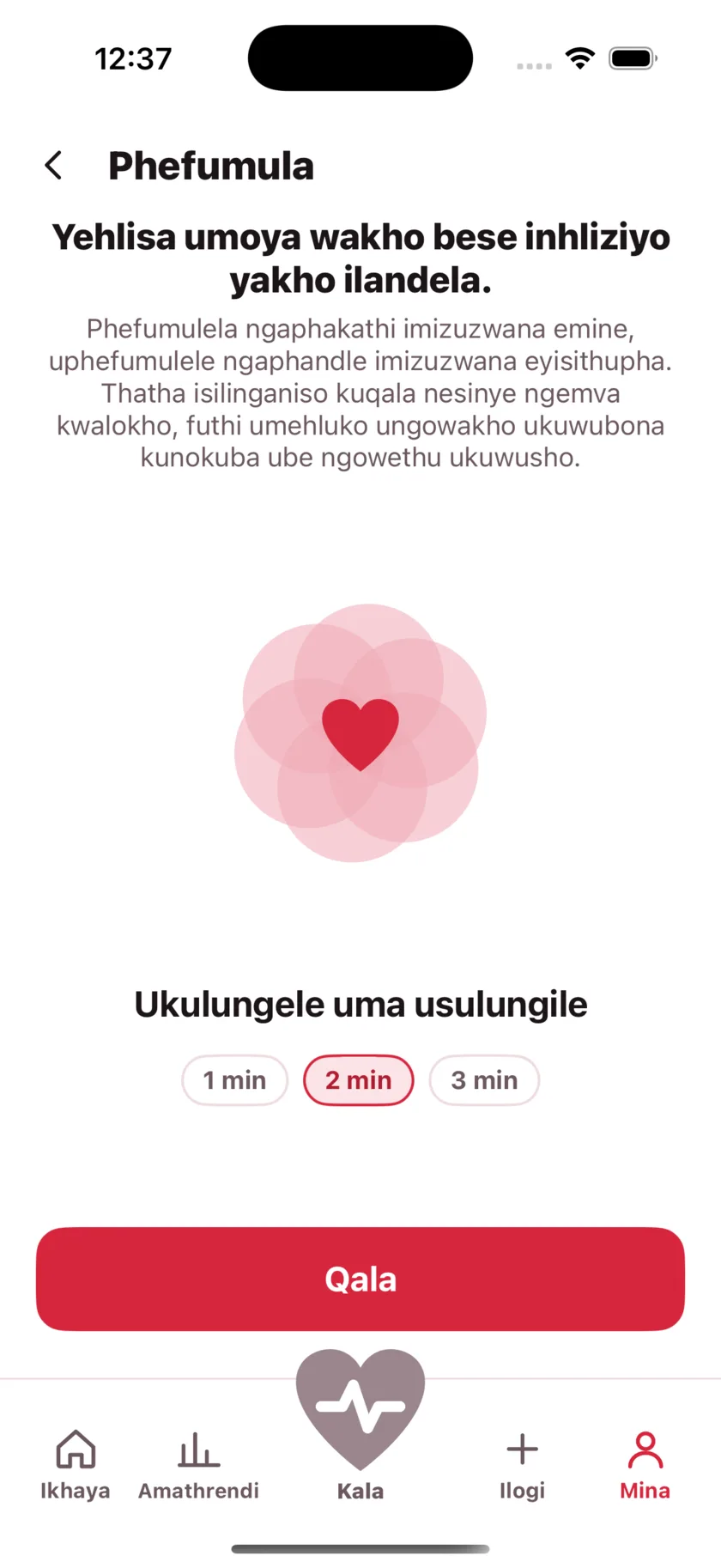Choose the 2 min duration chip
The image size is (721, 1568).
pyautogui.click(x=359, y=1080)
